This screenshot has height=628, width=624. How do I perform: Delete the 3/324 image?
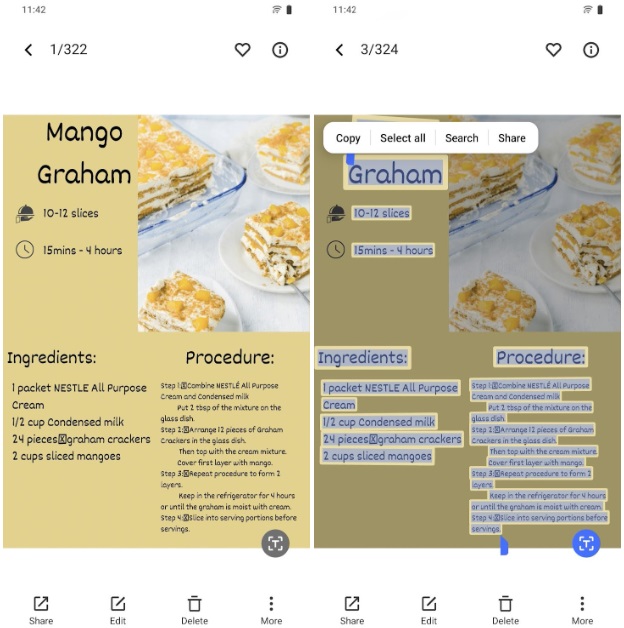click(505, 609)
